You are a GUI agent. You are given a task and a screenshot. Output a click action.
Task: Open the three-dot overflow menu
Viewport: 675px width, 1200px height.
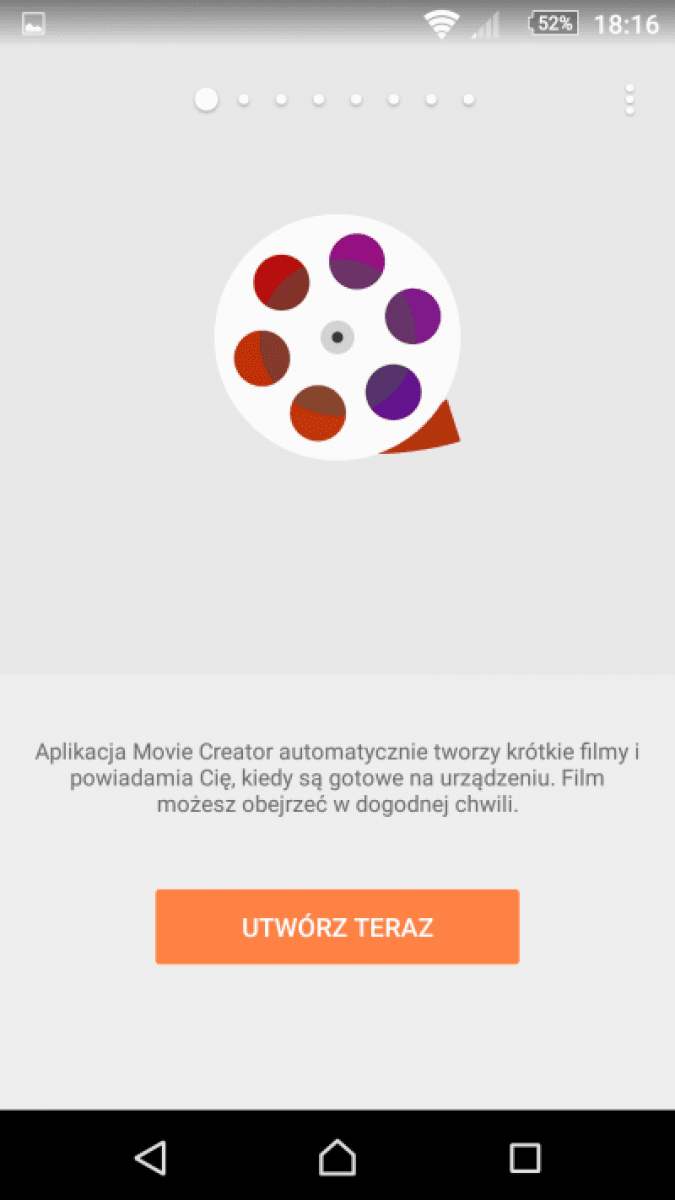click(x=629, y=100)
